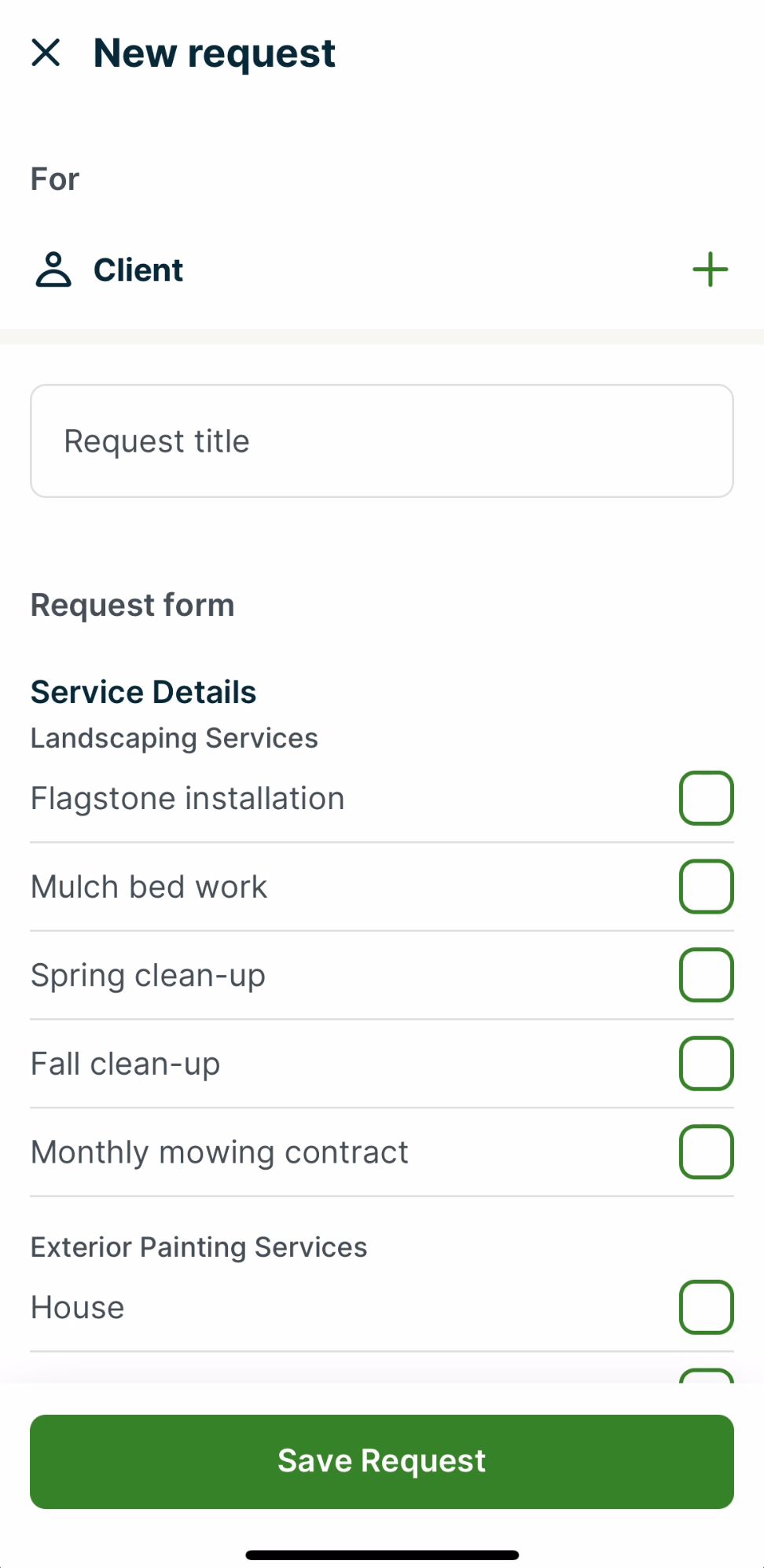The image size is (764, 1568).
Task: Close the New request screen
Action: click(47, 52)
